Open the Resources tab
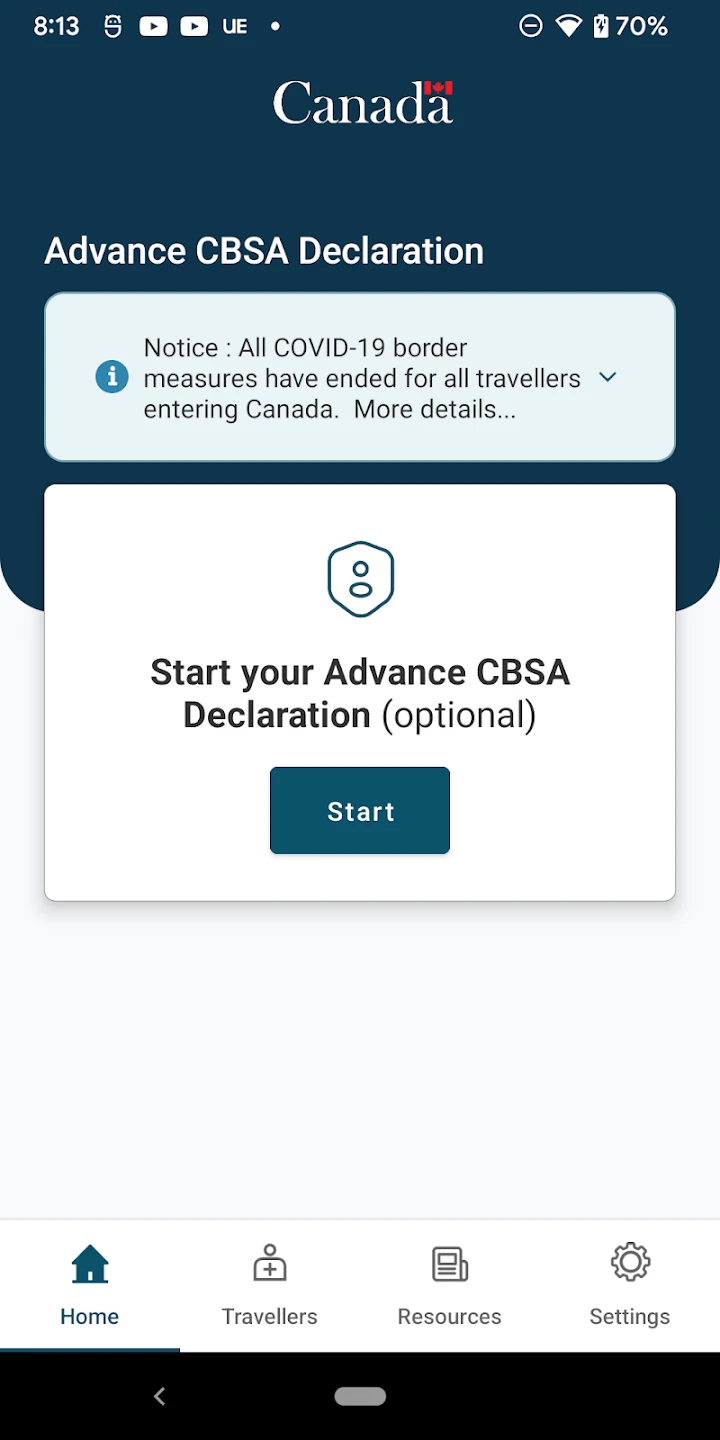 449,1285
